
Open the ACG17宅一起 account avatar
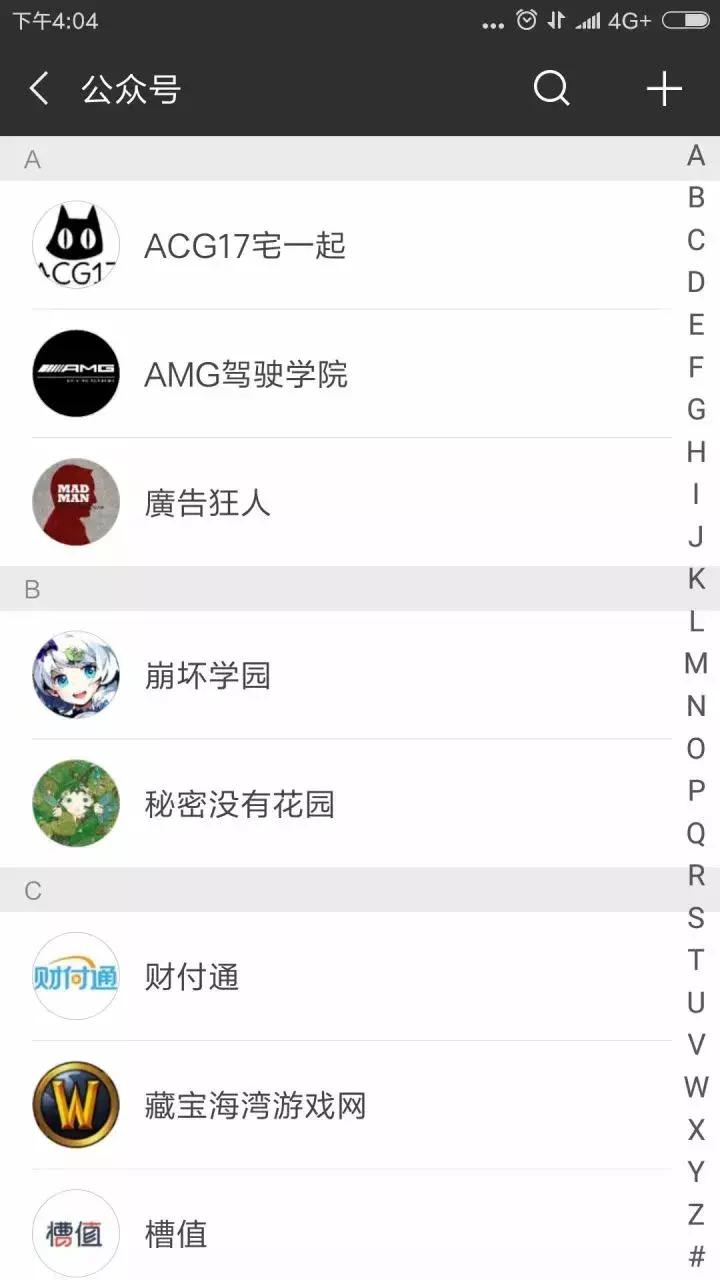click(75, 245)
